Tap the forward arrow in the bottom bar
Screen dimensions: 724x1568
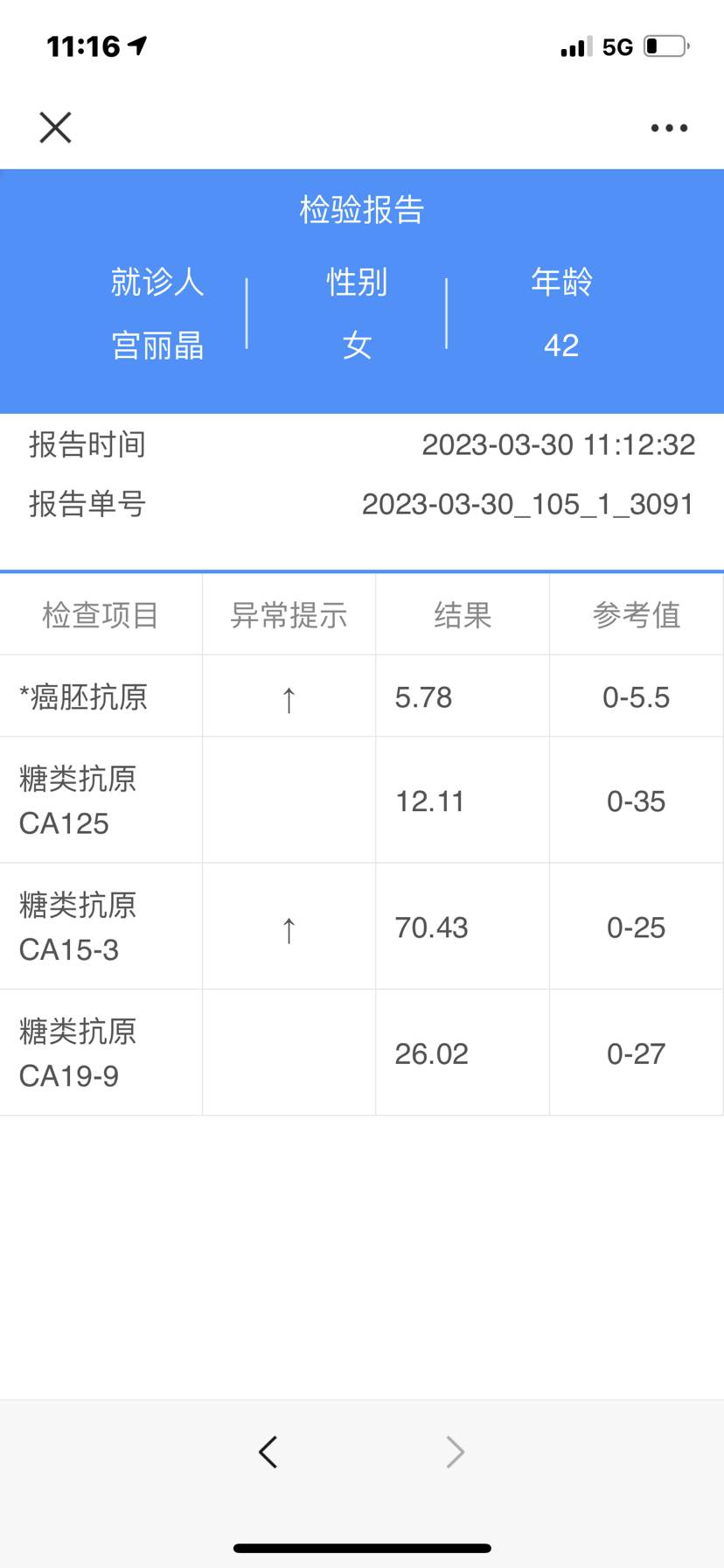point(455,1452)
